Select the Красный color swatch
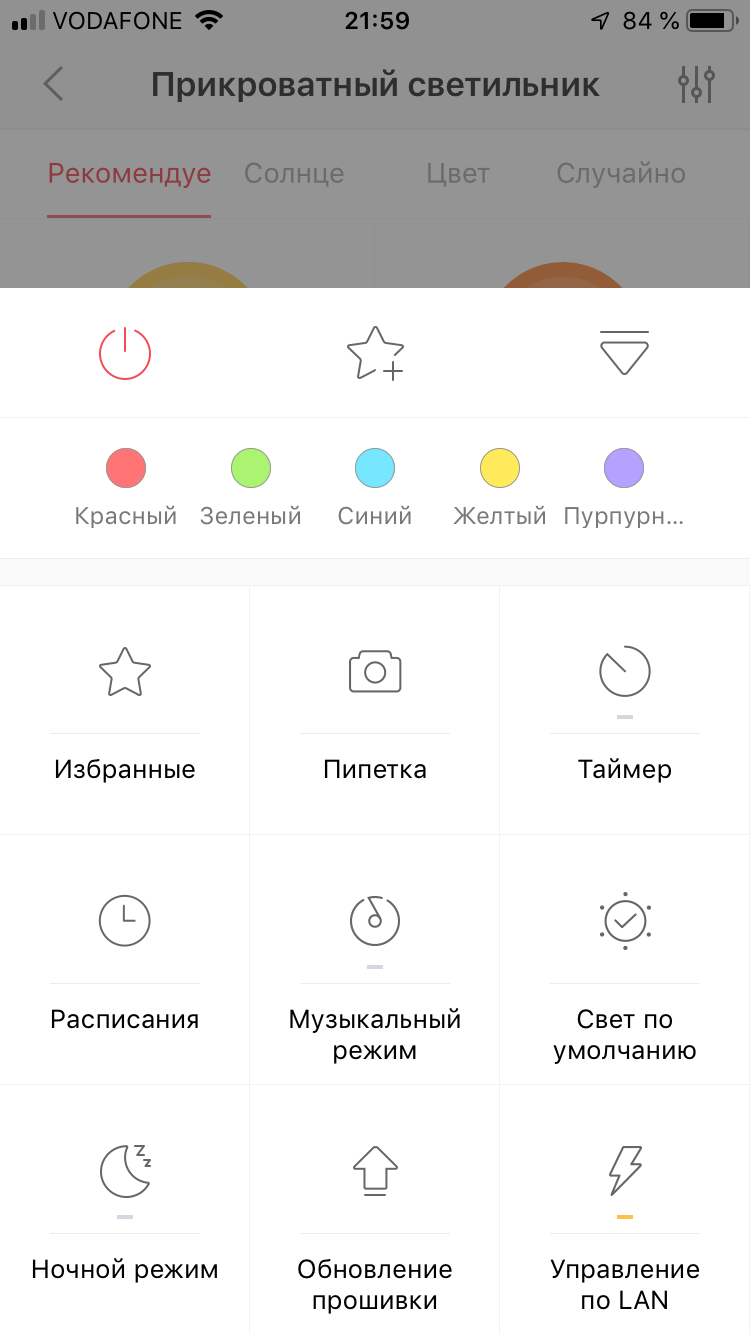This screenshot has height=1334, width=750. (x=126, y=467)
